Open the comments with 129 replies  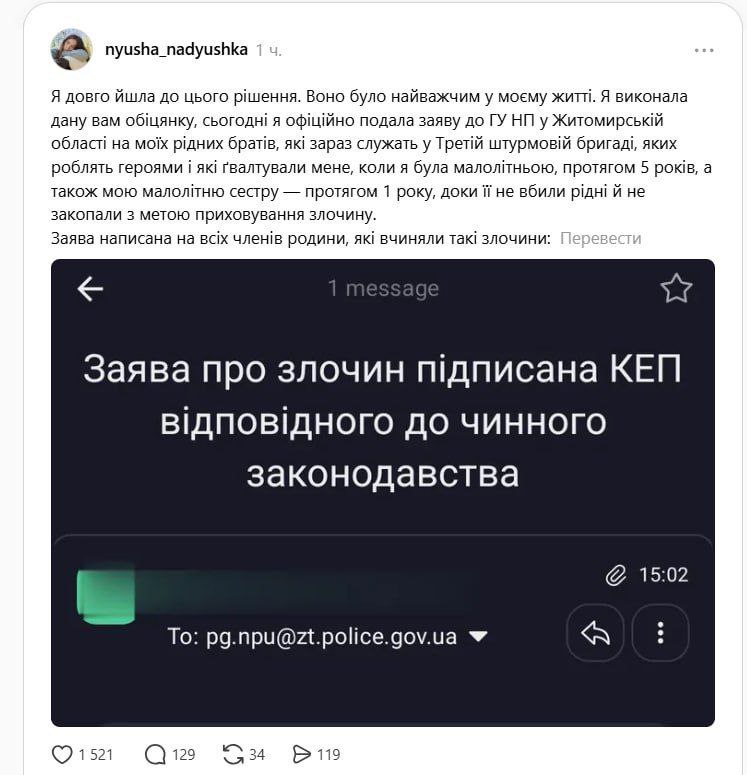pos(156,753)
